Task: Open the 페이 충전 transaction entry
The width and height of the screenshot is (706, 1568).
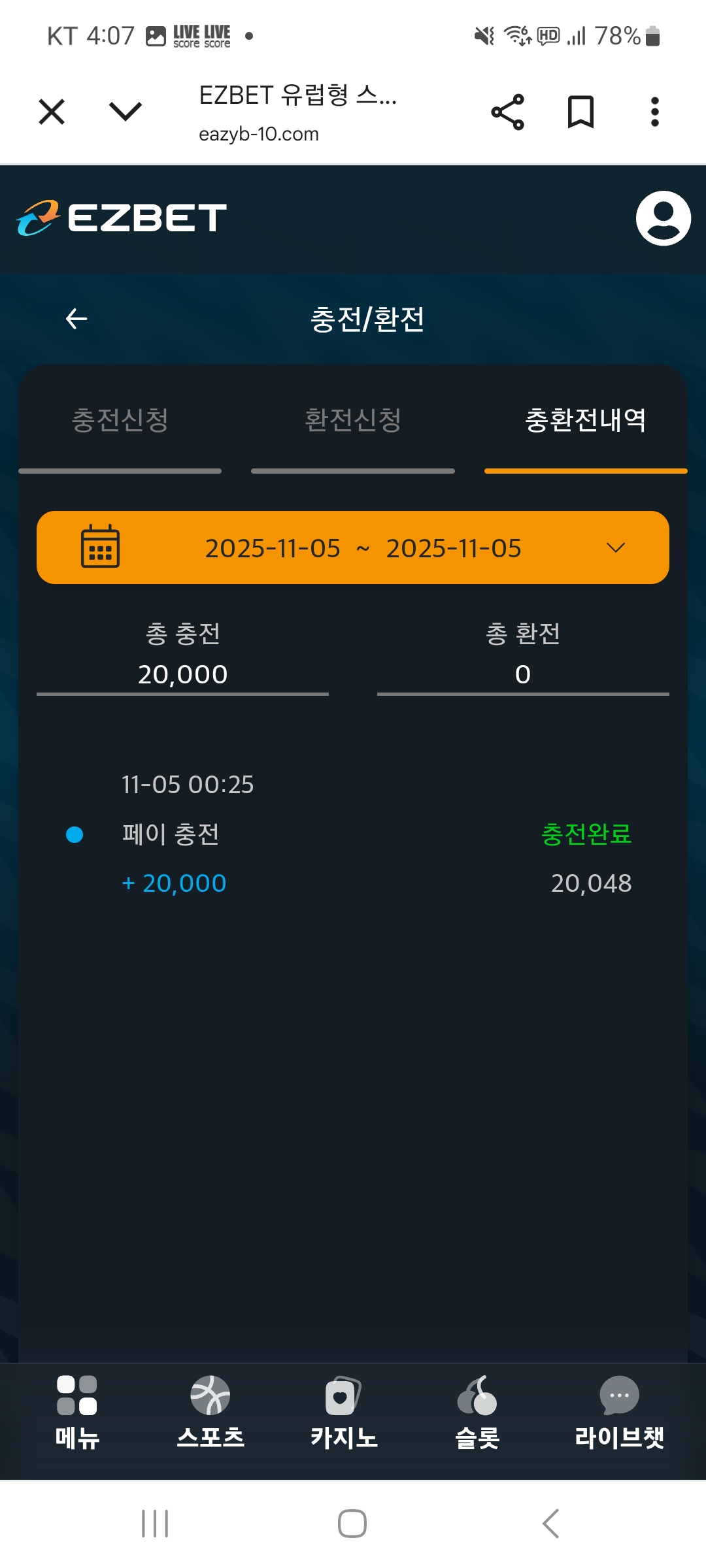Action: pyautogui.click(x=353, y=834)
